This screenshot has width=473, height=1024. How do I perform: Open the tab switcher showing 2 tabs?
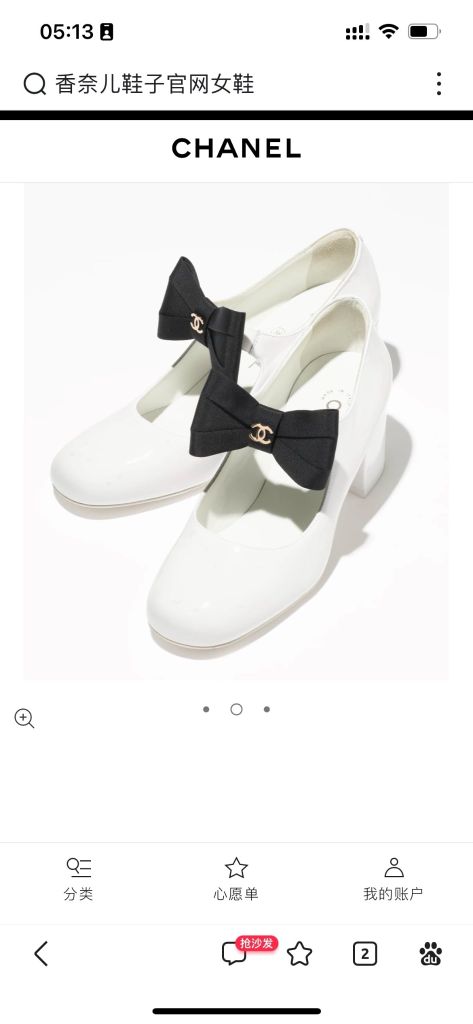(365, 954)
